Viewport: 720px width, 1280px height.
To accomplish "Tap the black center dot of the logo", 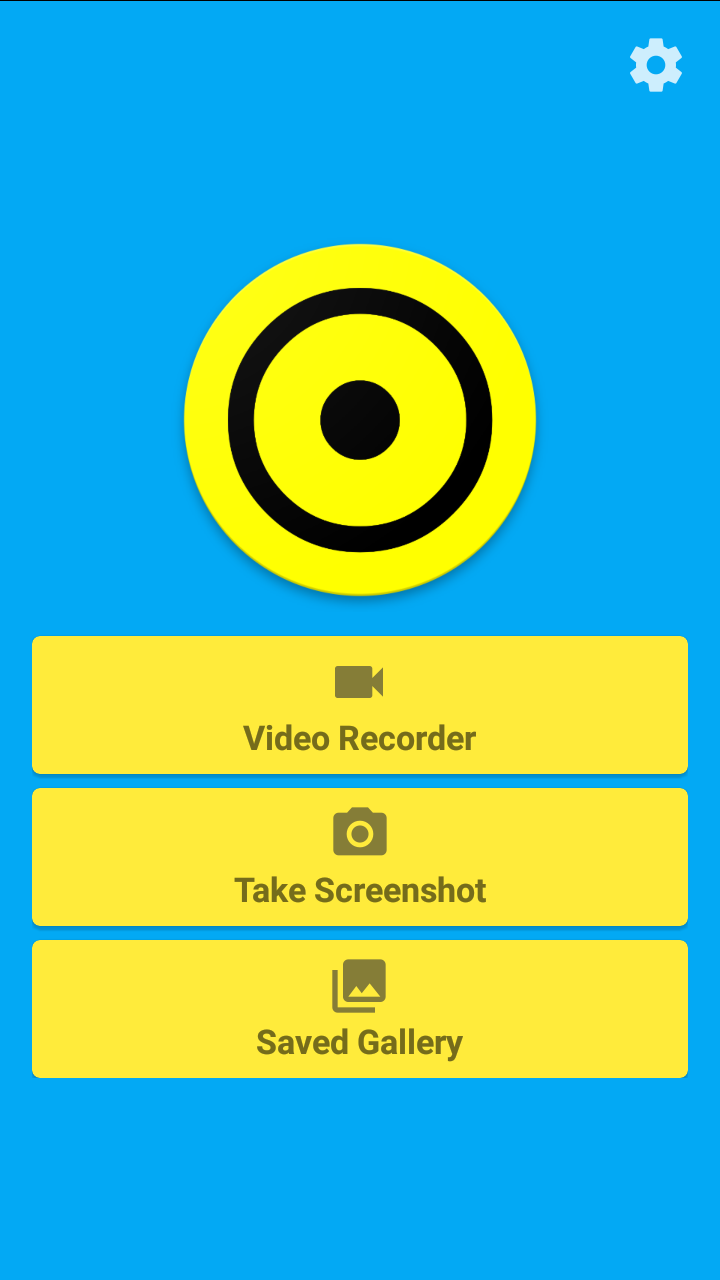I will click(x=359, y=420).
